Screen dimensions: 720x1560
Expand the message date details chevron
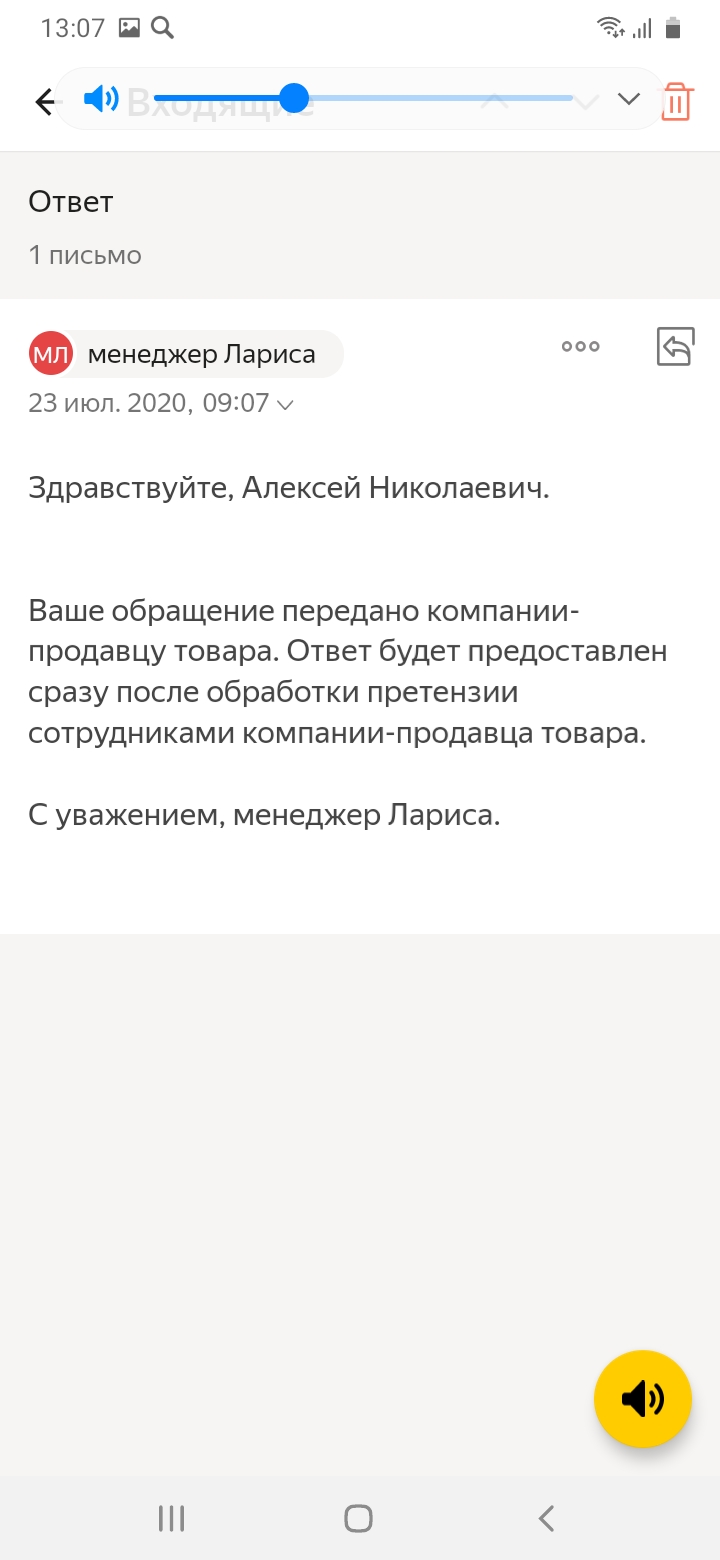[x=285, y=405]
